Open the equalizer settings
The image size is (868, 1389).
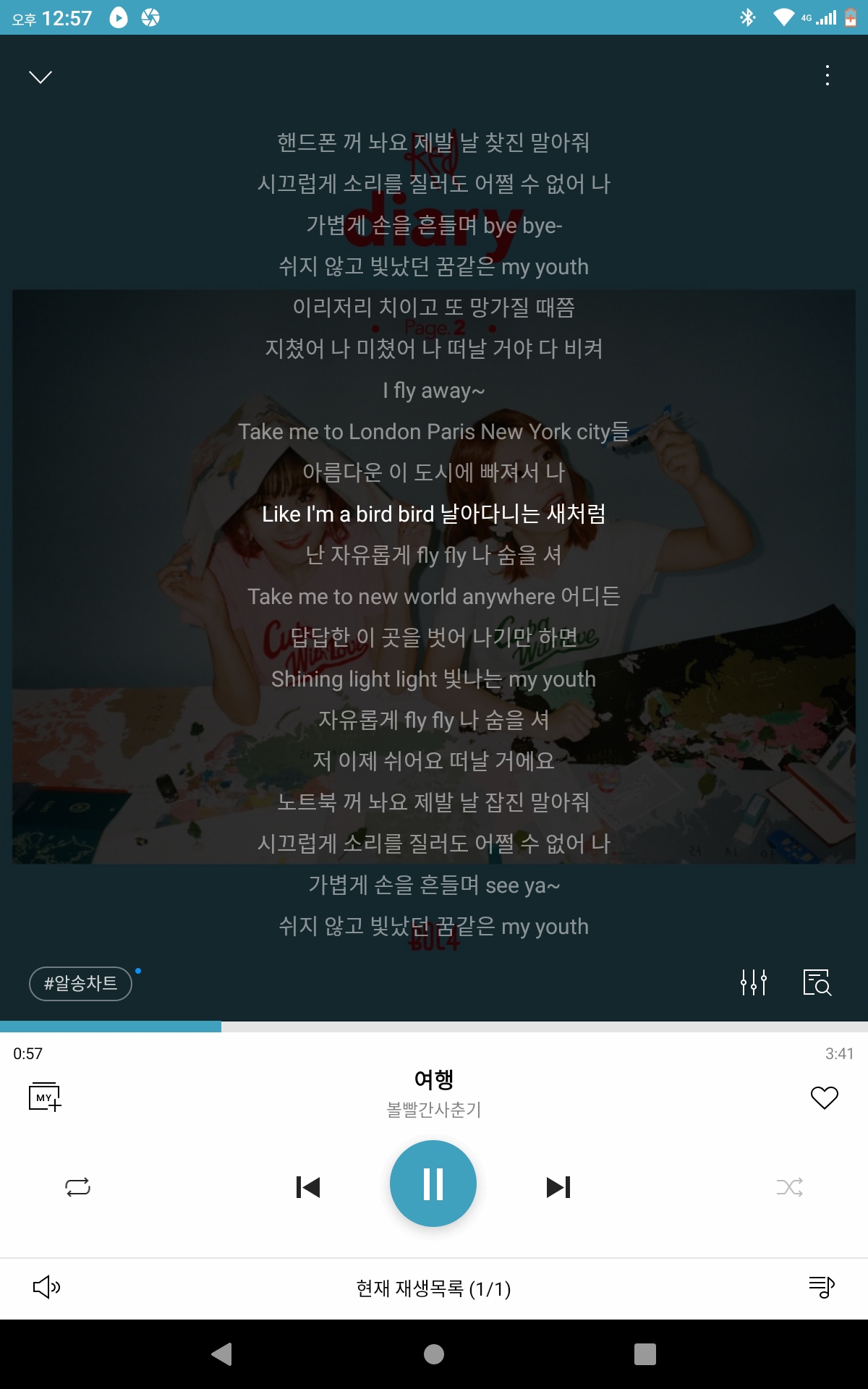tap(753, 982)
